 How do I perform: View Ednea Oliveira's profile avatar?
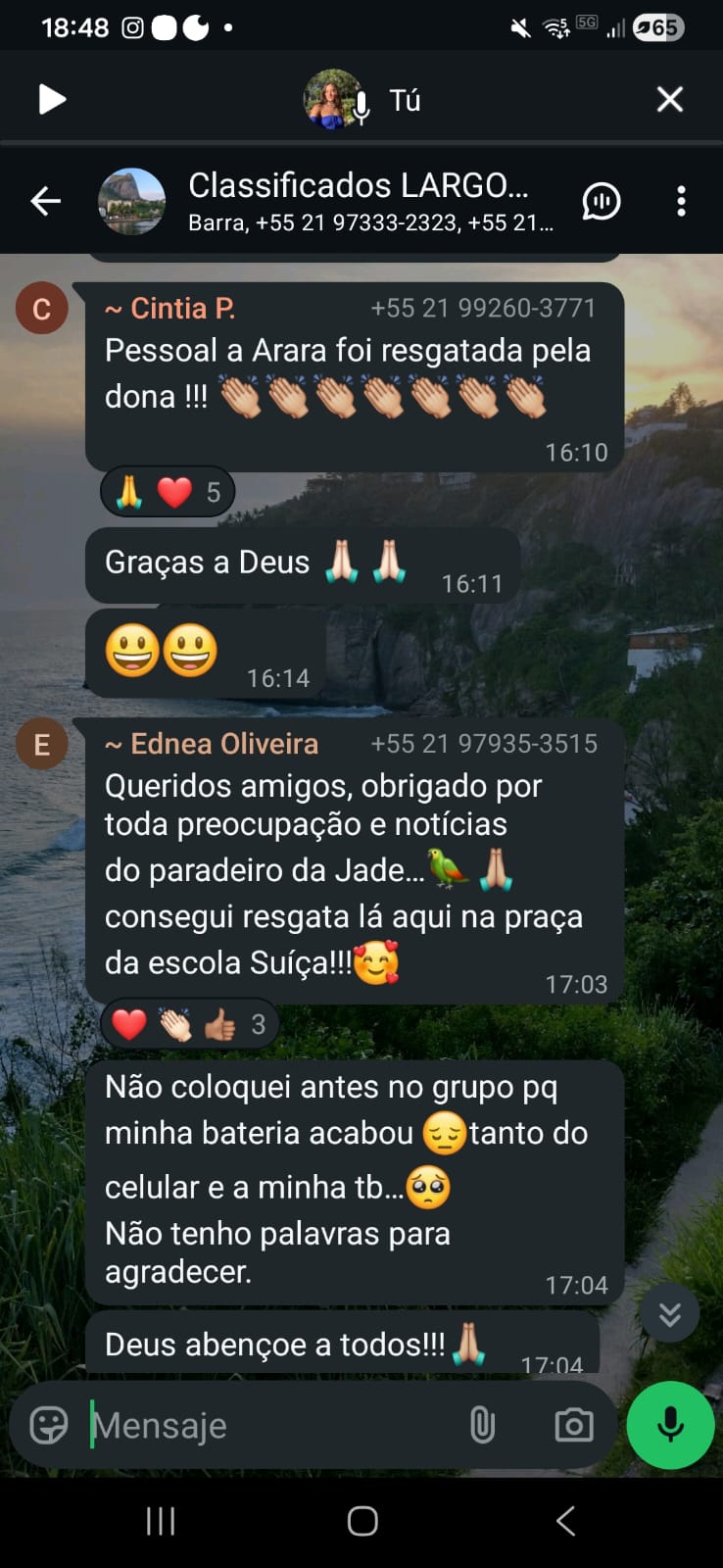(x=42, y=744)
